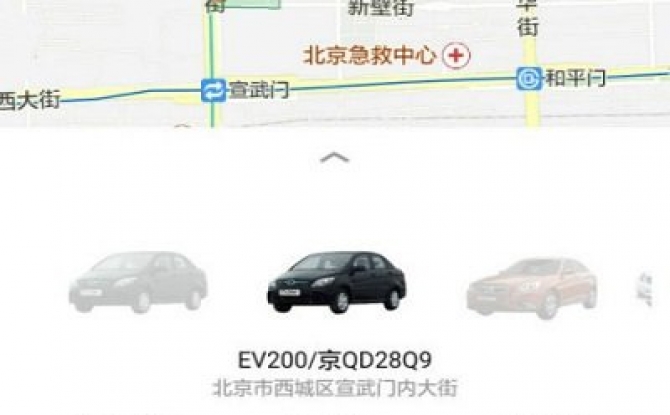Select the black EV200 car

[x=336, y=282]
